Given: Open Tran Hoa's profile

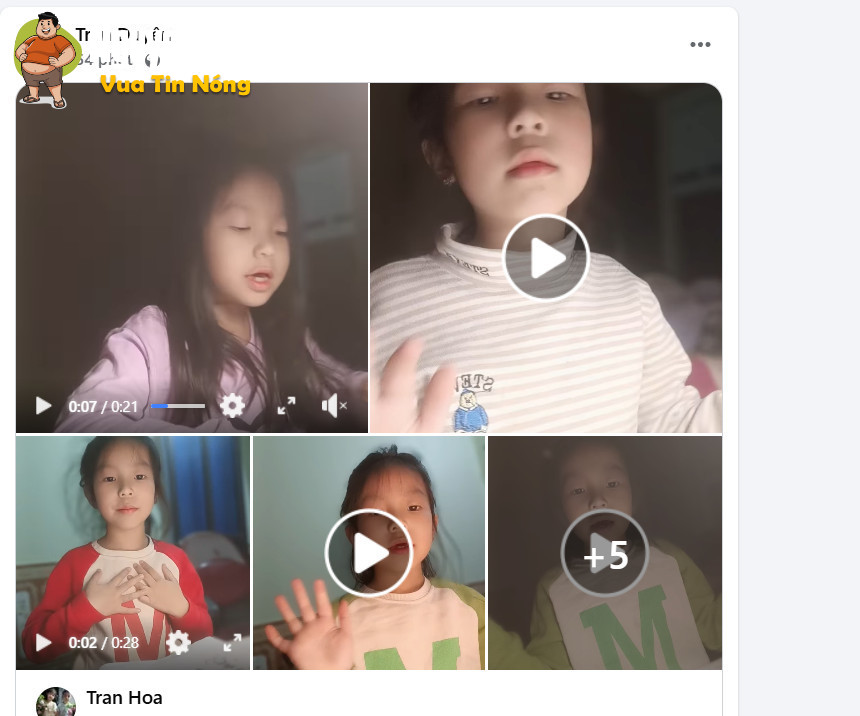Looking at the screenshot, I should coord(124,698).
